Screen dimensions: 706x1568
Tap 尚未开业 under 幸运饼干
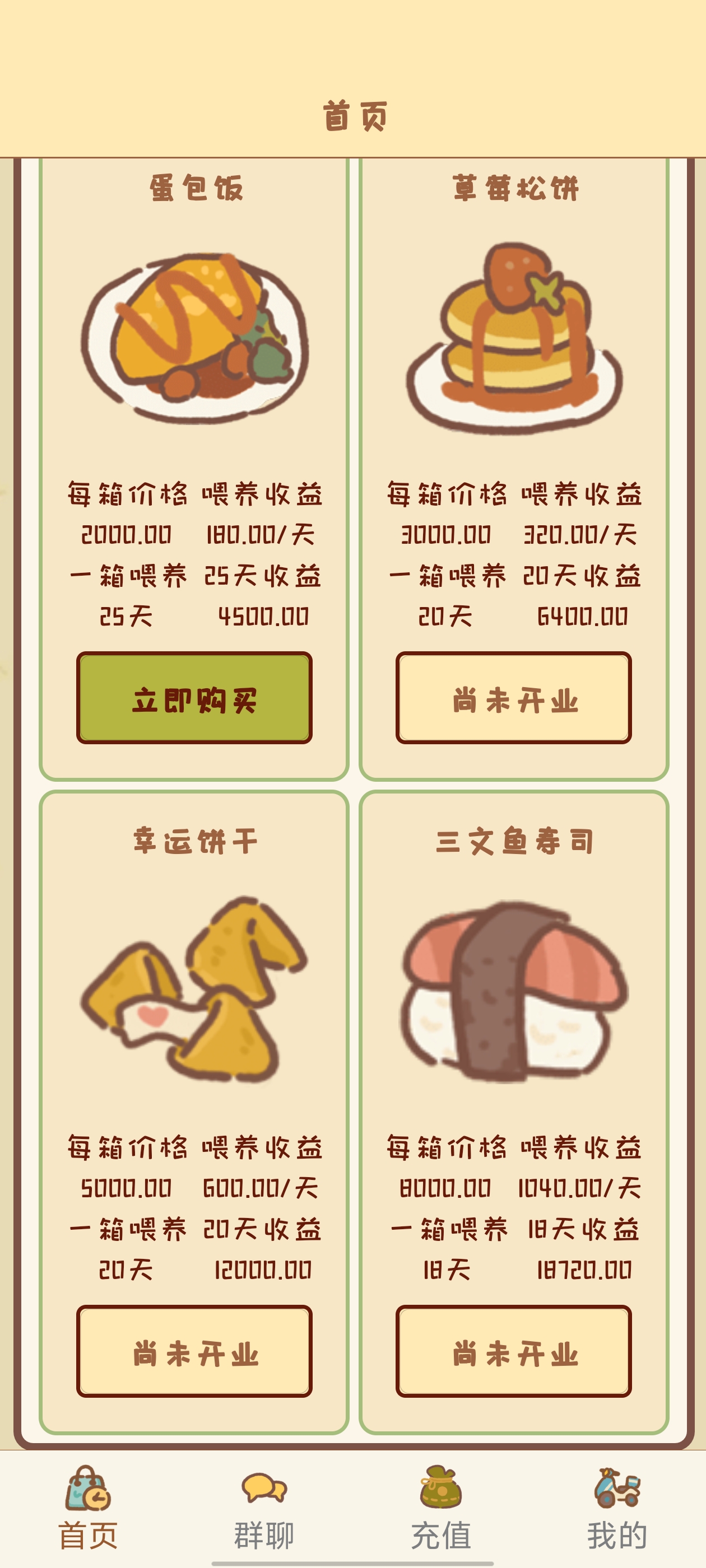coord(194,1351)
